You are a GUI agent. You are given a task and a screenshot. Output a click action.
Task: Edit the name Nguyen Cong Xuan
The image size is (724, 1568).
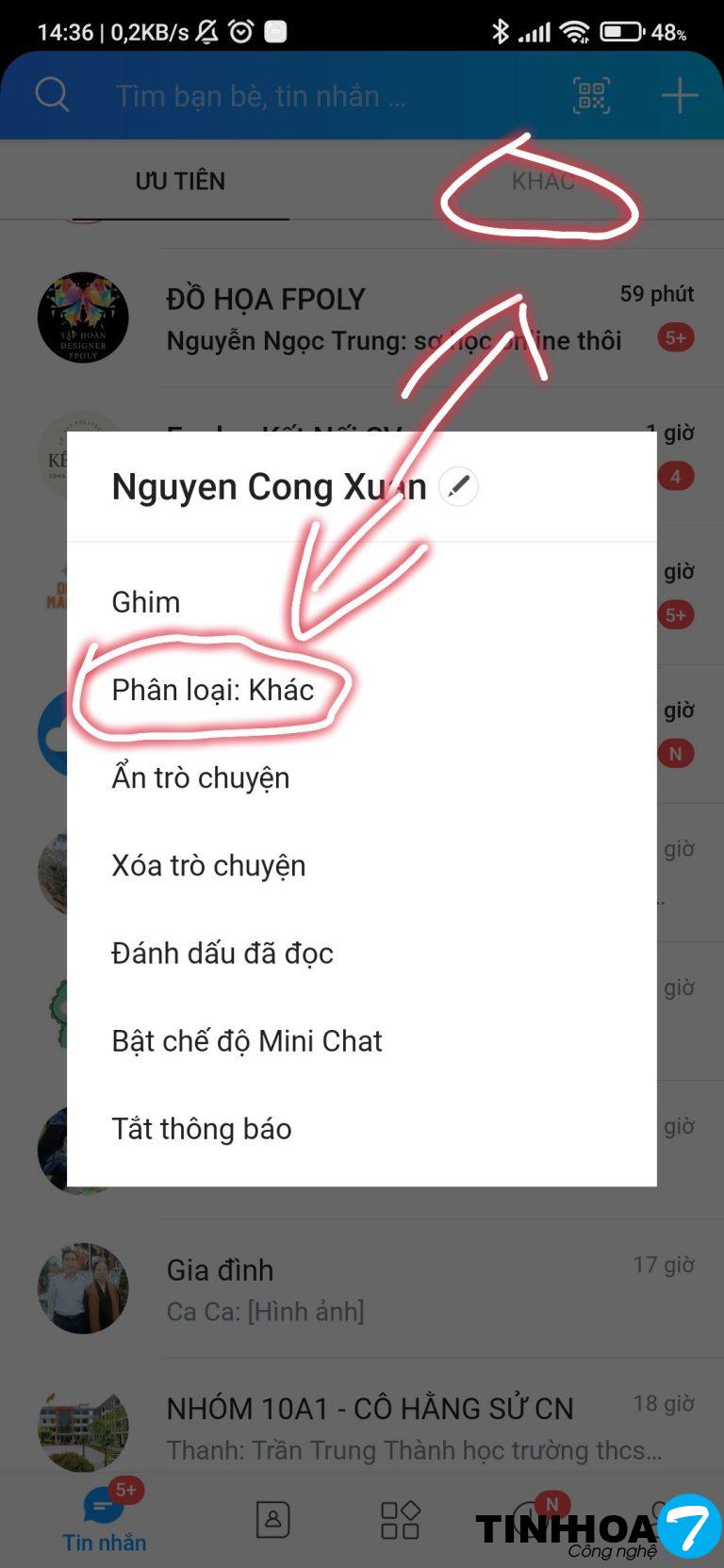(459, 487)
